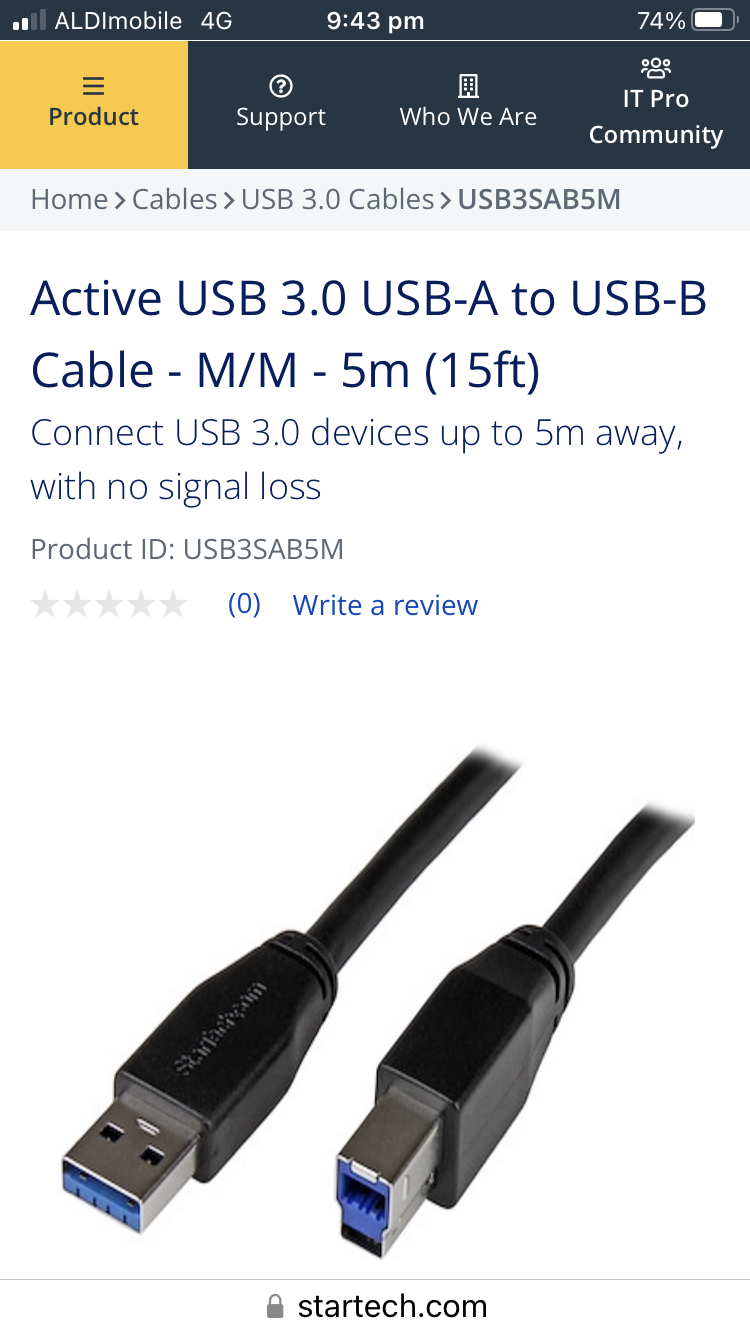Open the USB 3.0 Cables breadcrumb
This screenshot has width=750, height=1334.
point(337,200)
